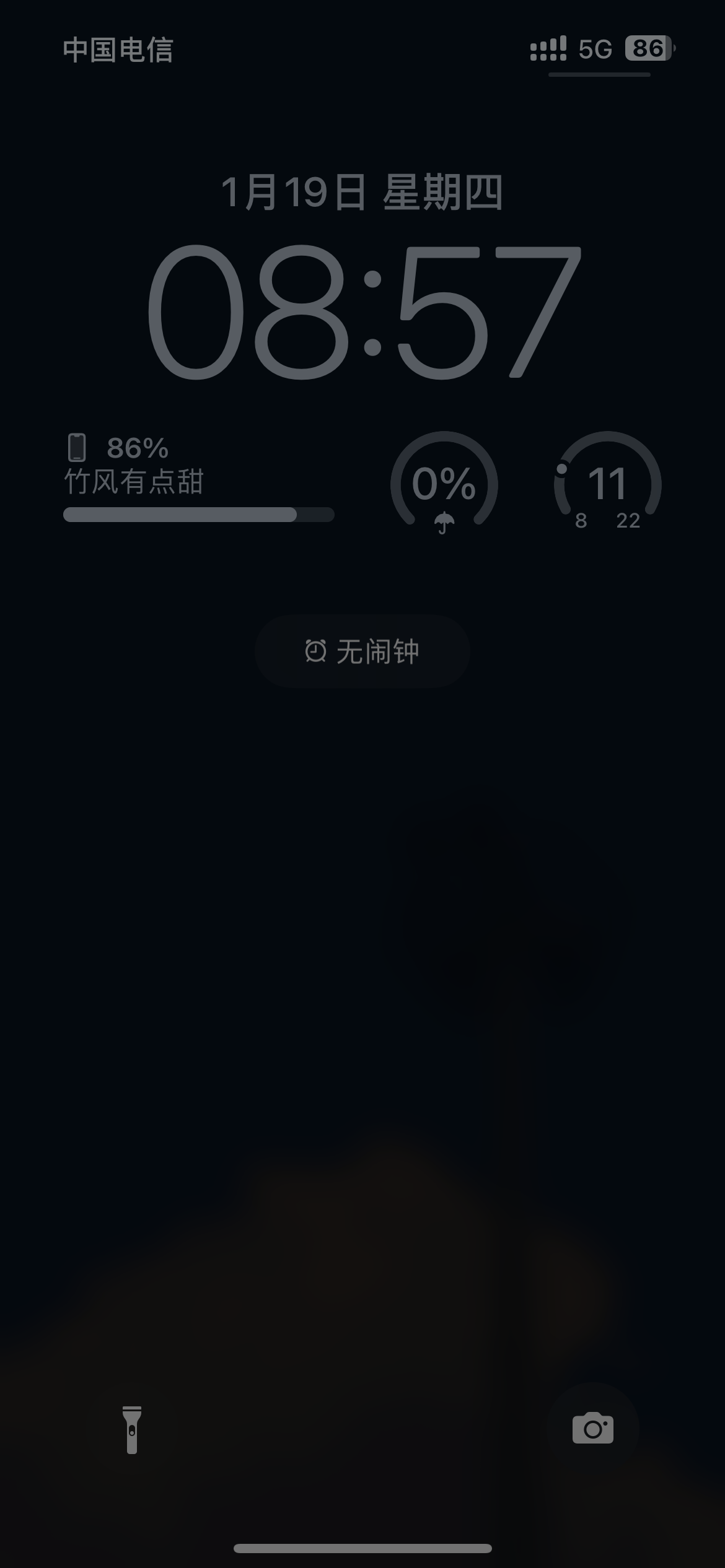Tap the 0% rain chance widget
The height and width of the screenshot is (1568, 725).
point(444,482)
